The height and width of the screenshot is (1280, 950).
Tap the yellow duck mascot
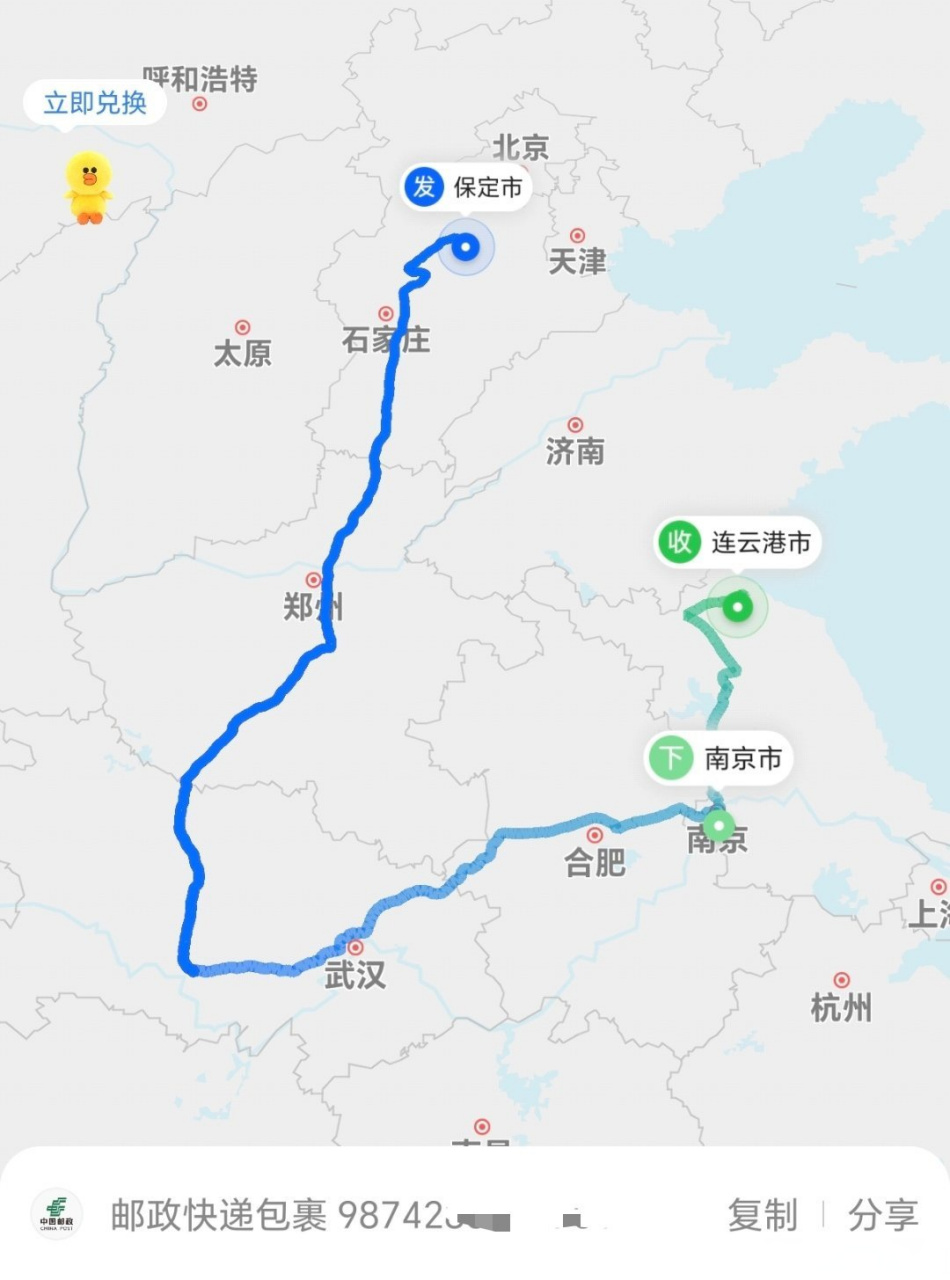pos(88,187)
